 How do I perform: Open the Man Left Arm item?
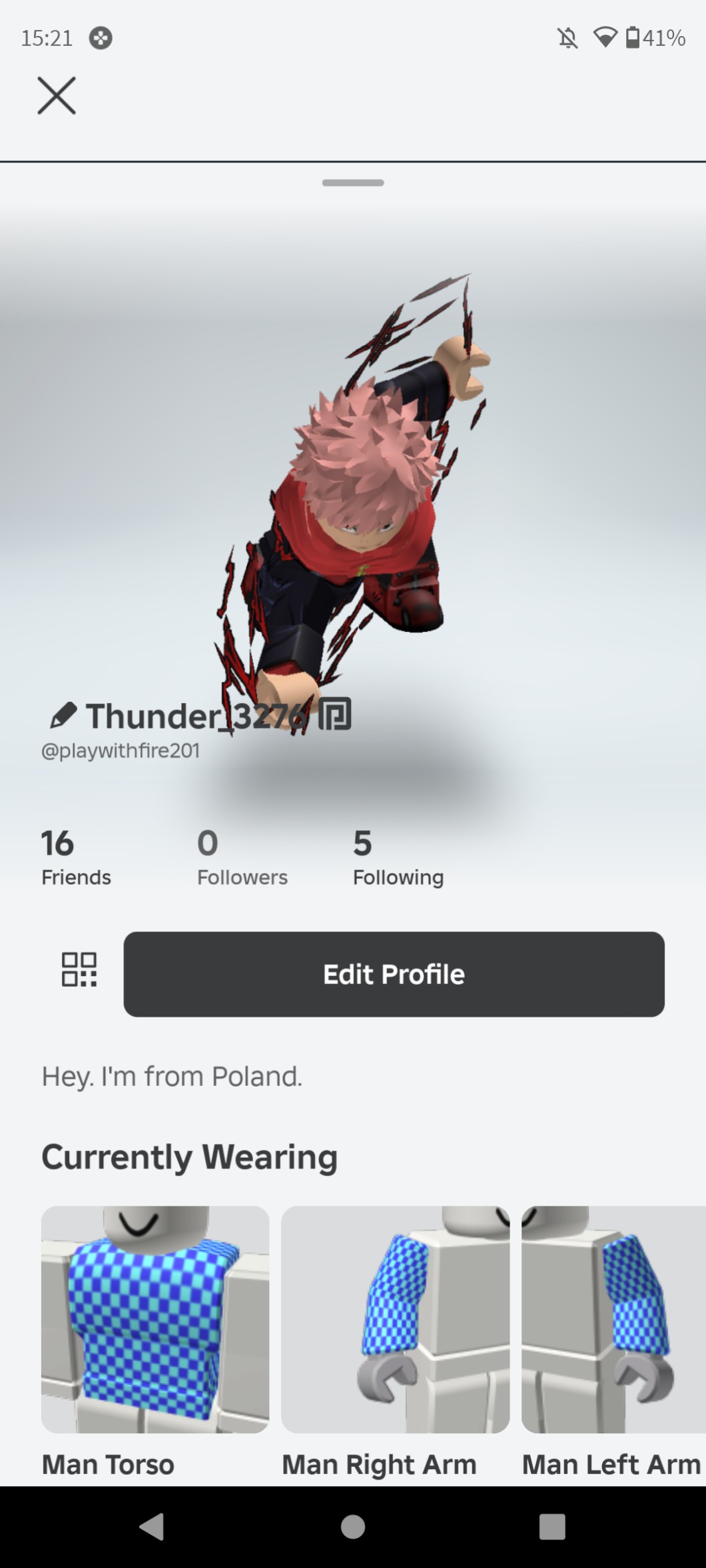coord(613,1320)
